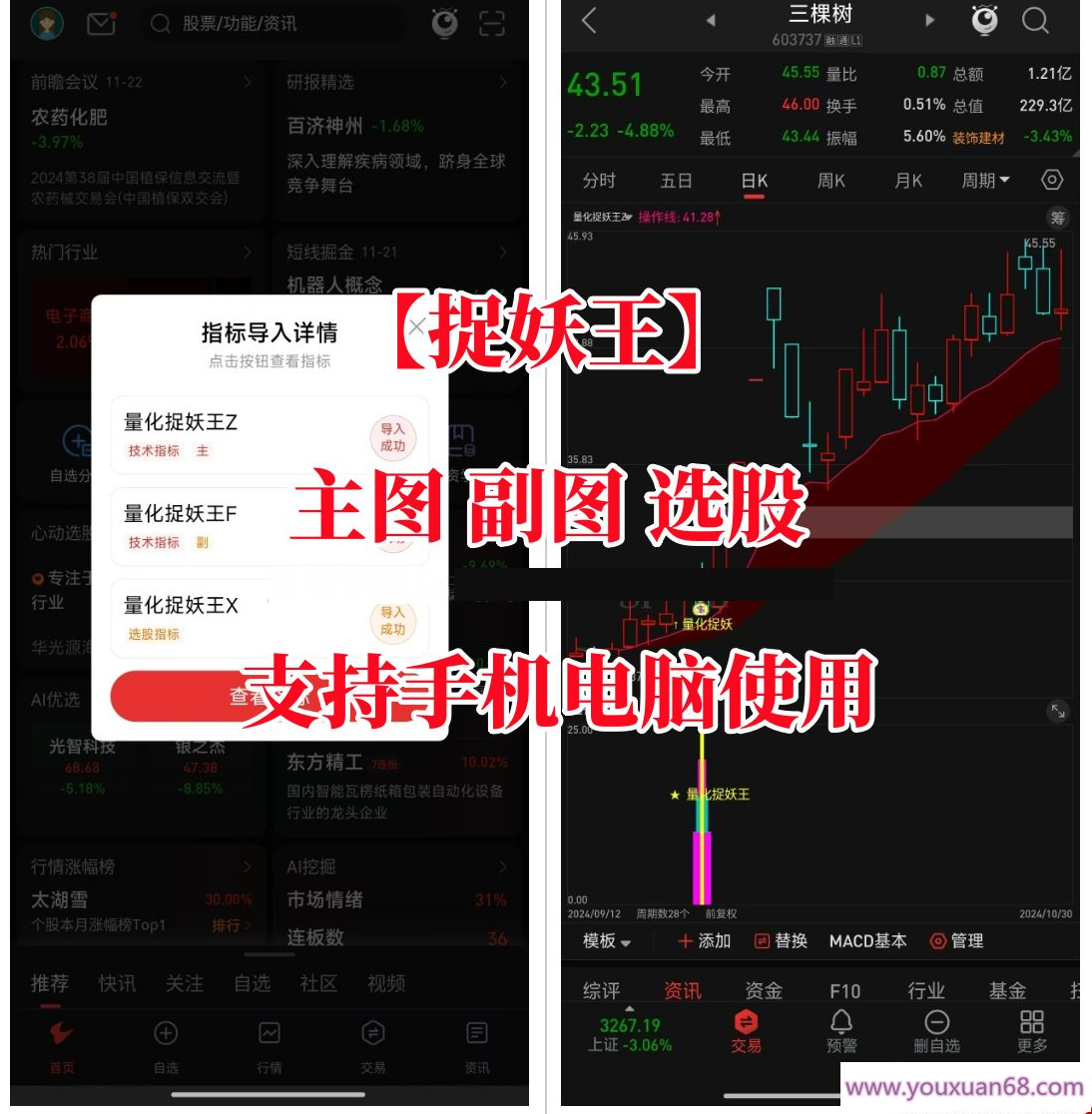The height and width of the screenshot is (1114, 1092).
Task: Open the 周期 period dropdown
Action: 983,181
